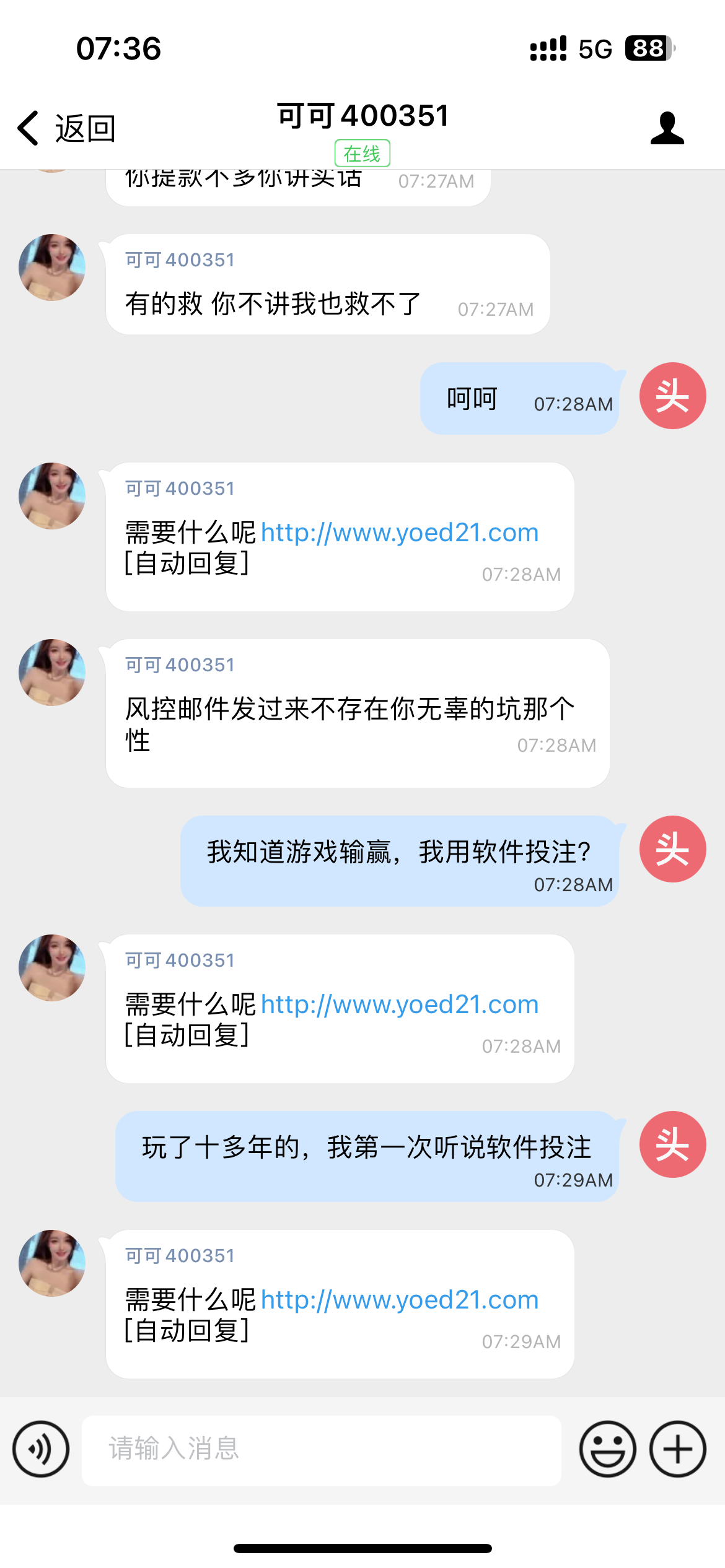725x1568 pixels.
Task: Open contact profile via person icon
Action: coord(667,127)
